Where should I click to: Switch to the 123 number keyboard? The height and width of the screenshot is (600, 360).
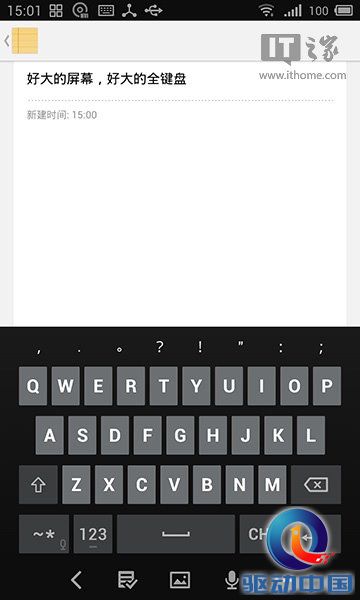click(x=93, y=534)
